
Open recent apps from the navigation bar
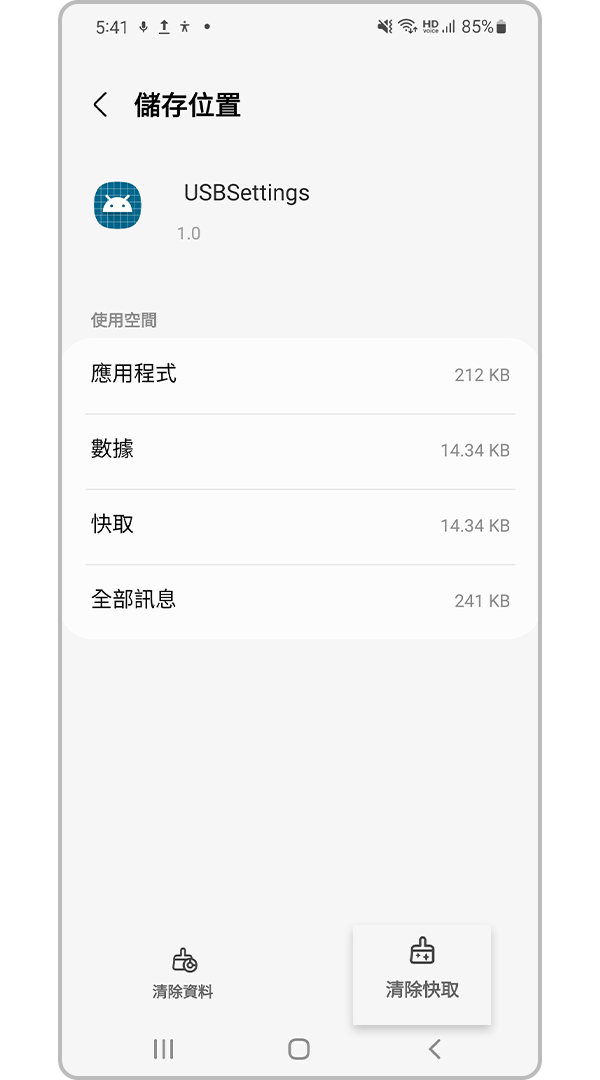click(x=164, y=1048)
